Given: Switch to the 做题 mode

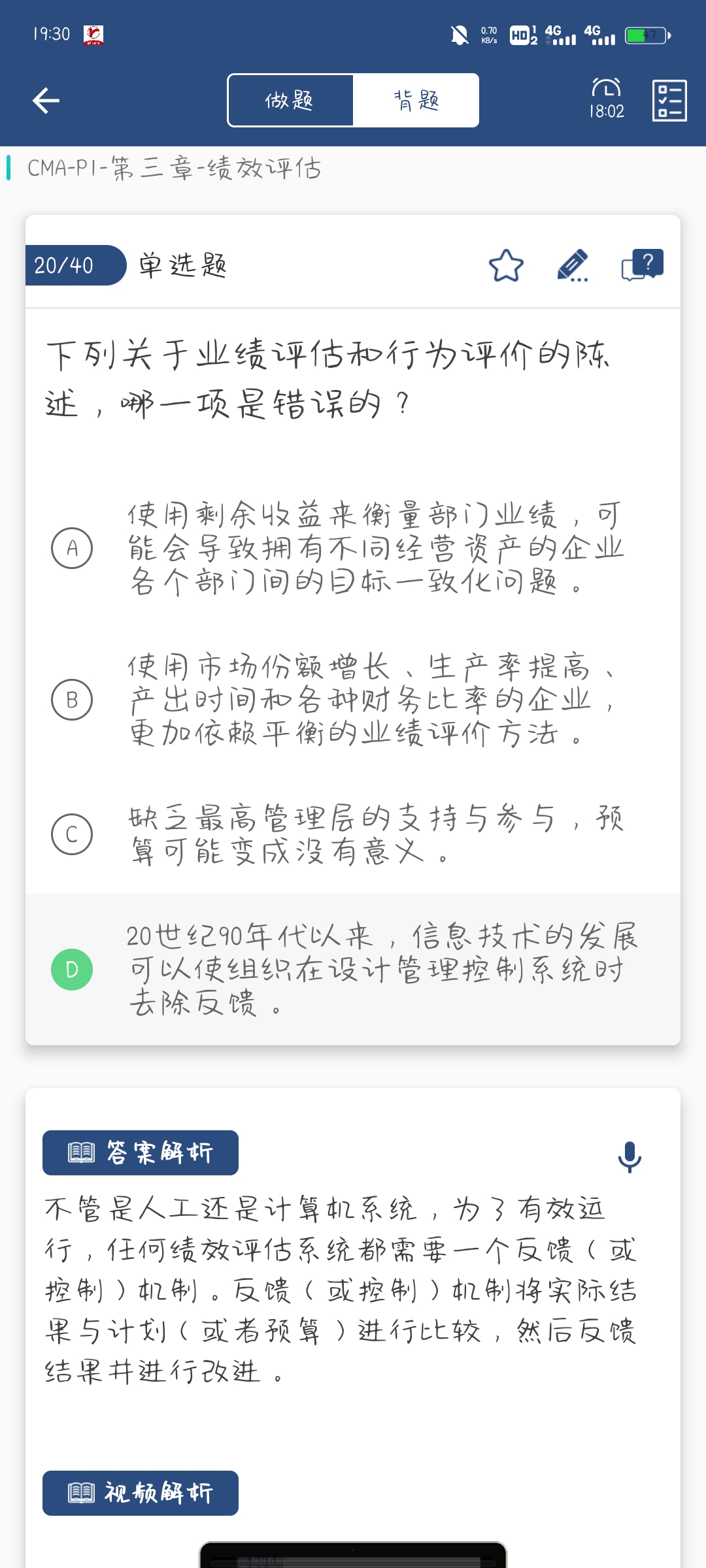Looking at the screenshot, I should tap(290, 101).
